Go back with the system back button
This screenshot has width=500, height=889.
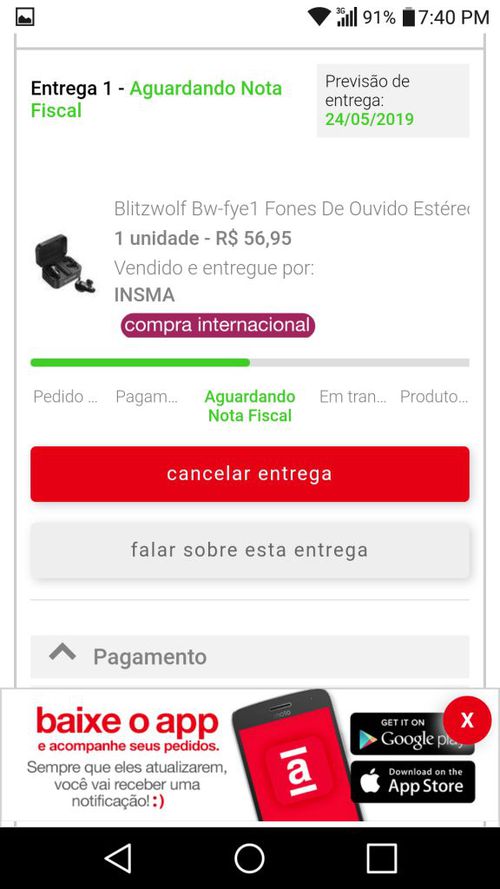coord(118,858)
